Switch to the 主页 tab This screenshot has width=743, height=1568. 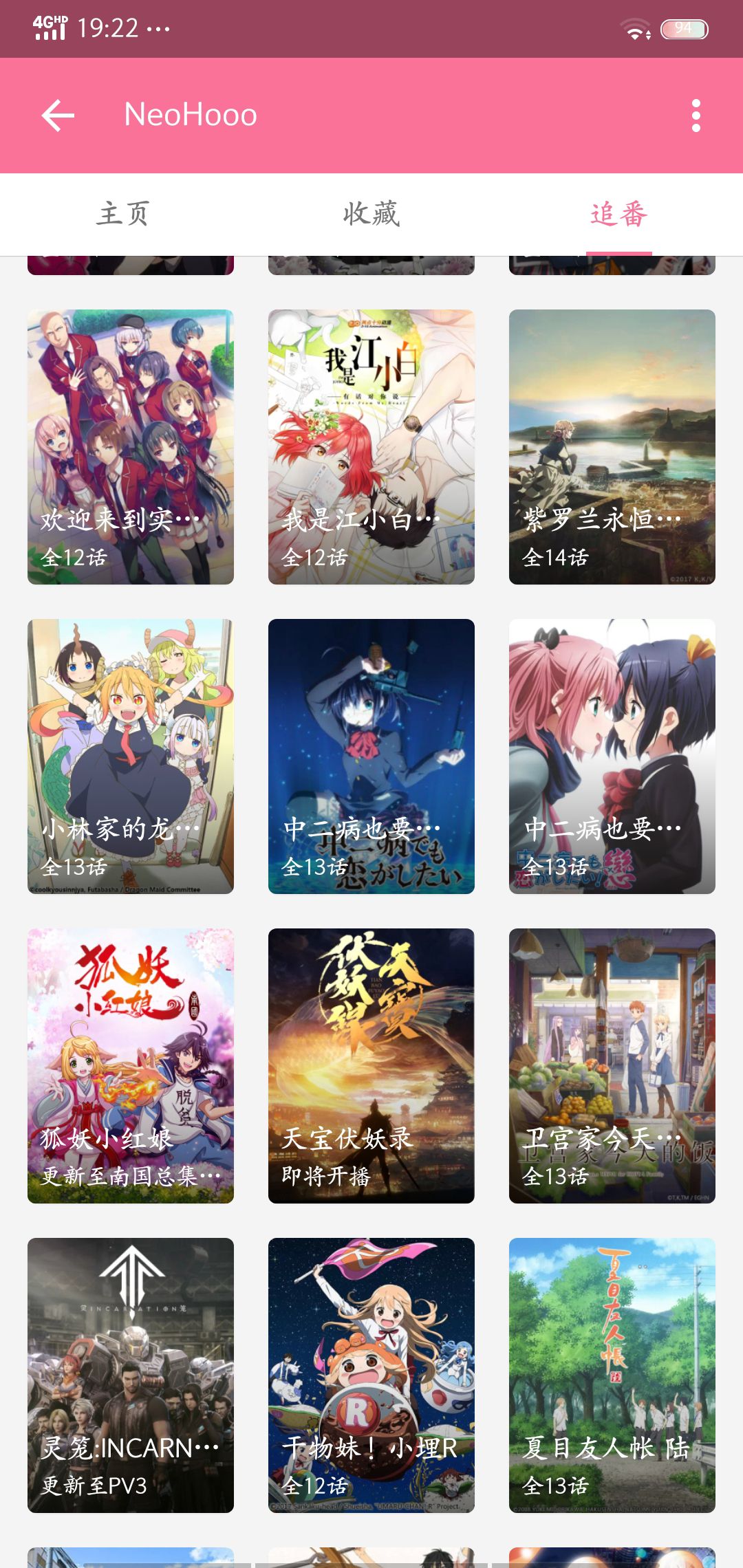point(124,214)
